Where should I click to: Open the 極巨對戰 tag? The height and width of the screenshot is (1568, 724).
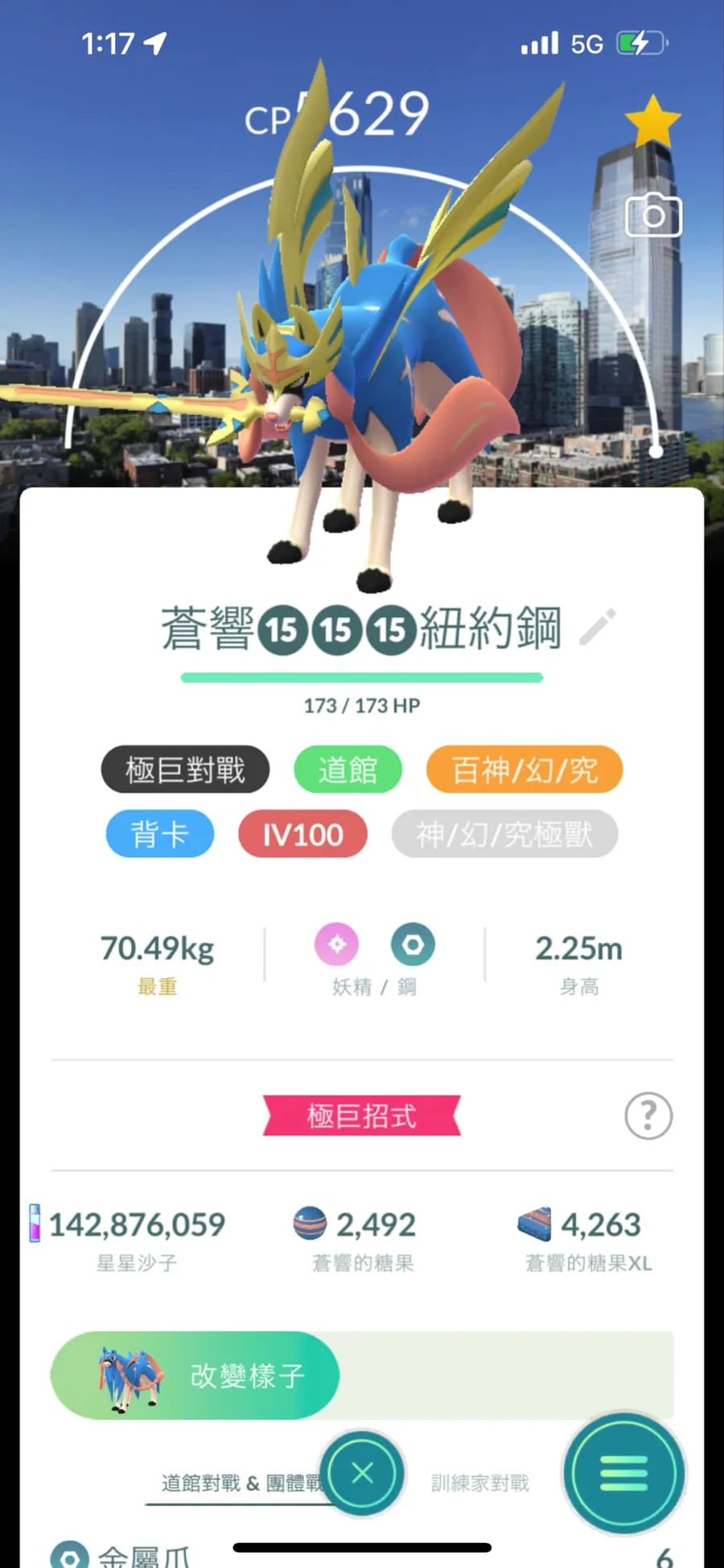pos(185,770)
